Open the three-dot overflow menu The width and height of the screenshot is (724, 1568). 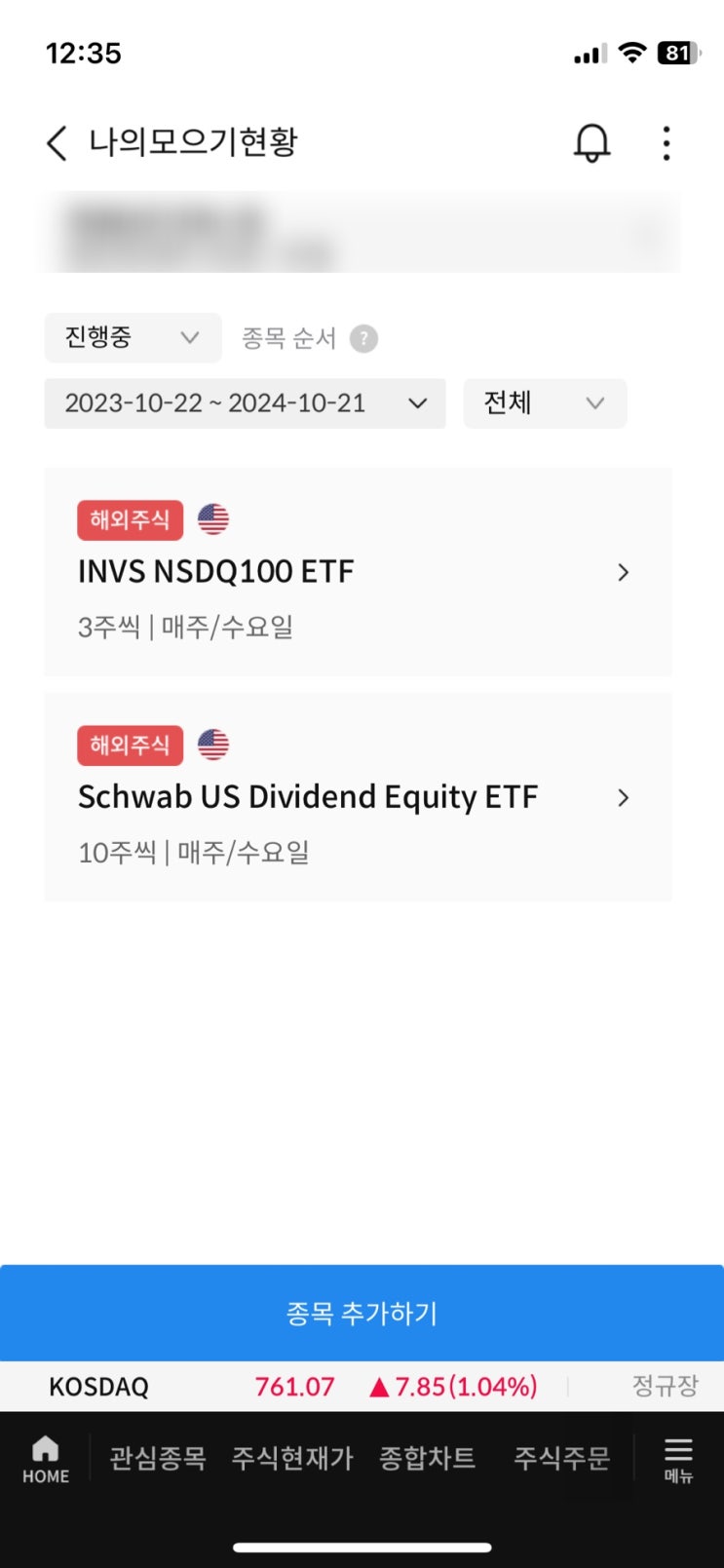pos(667,143)
